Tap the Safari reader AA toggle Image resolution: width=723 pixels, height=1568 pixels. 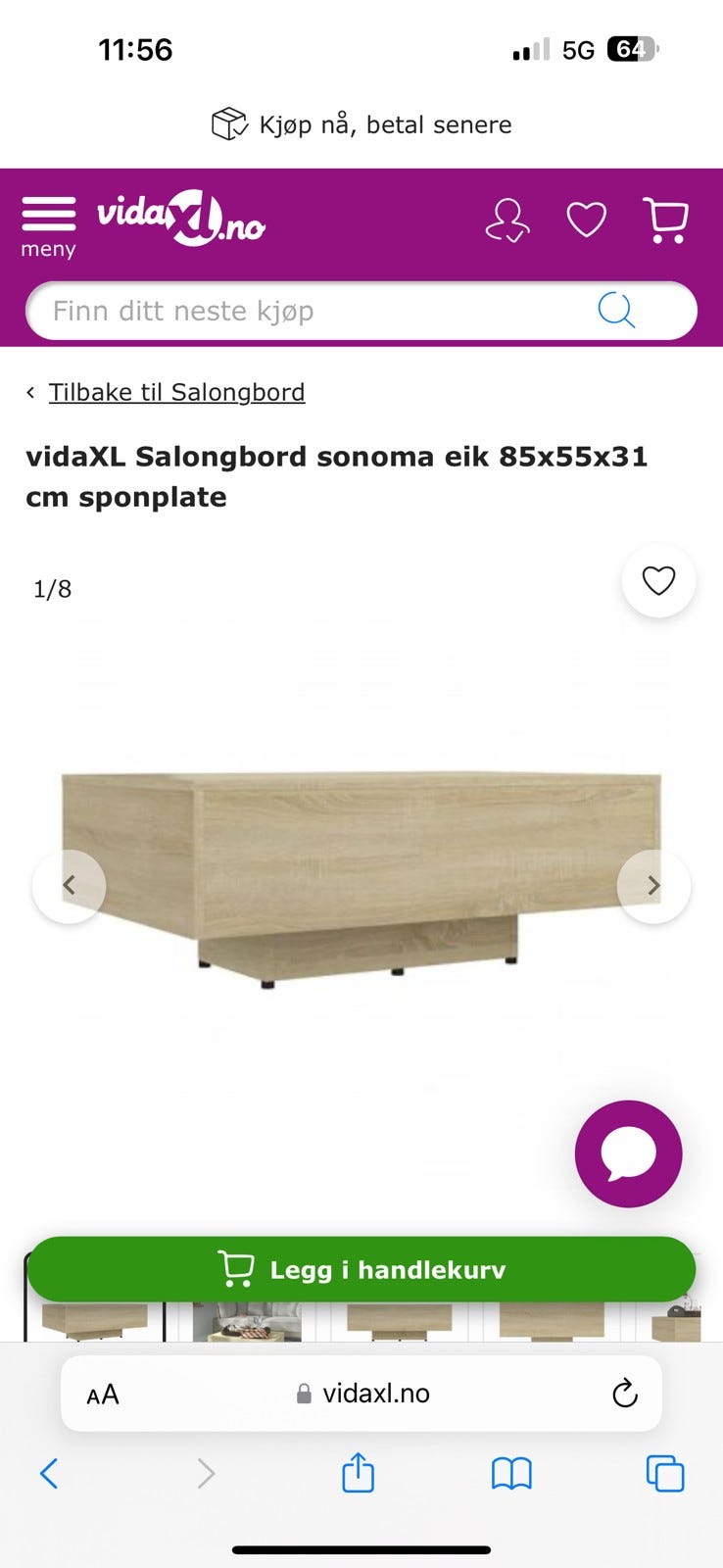coord(102,1394)
